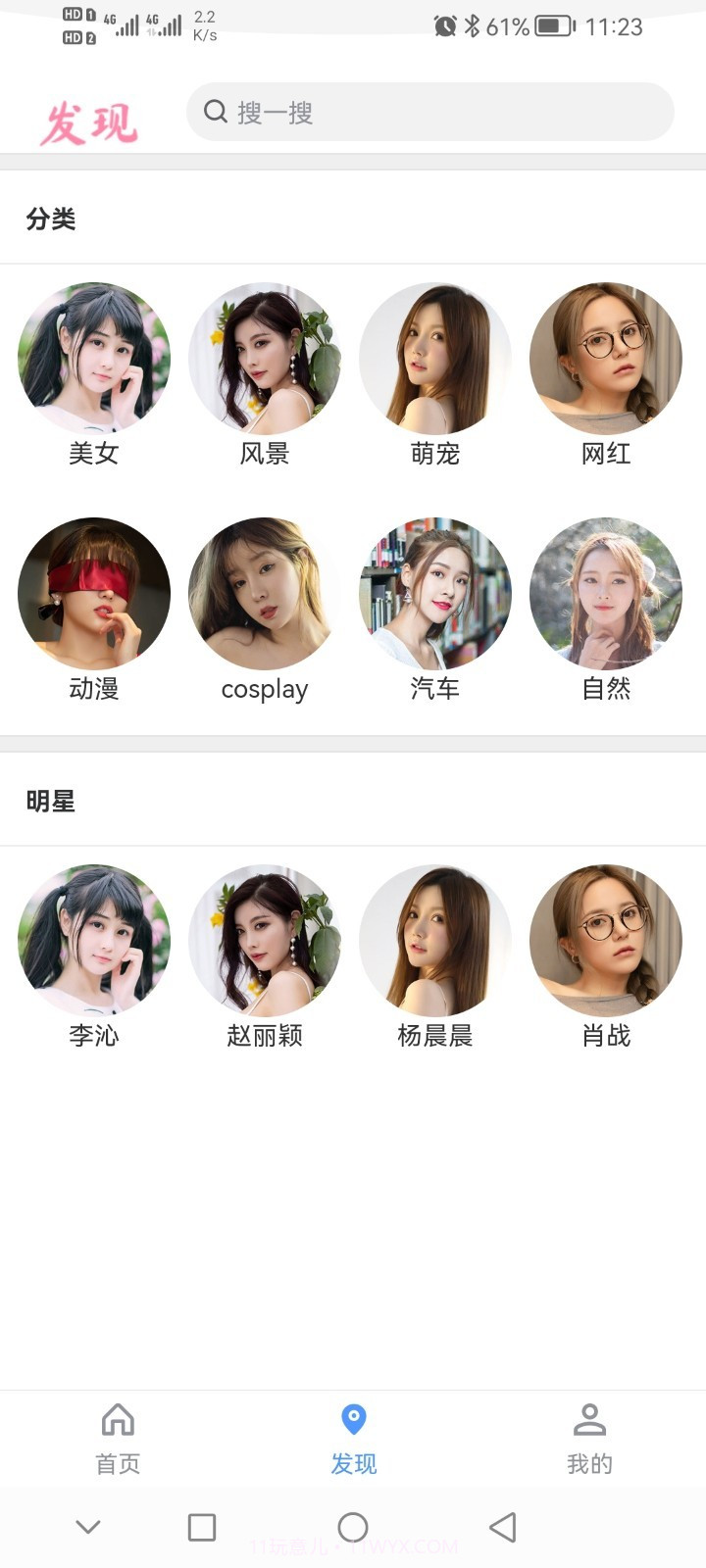Open the 美女 category

tap(92, 358)
